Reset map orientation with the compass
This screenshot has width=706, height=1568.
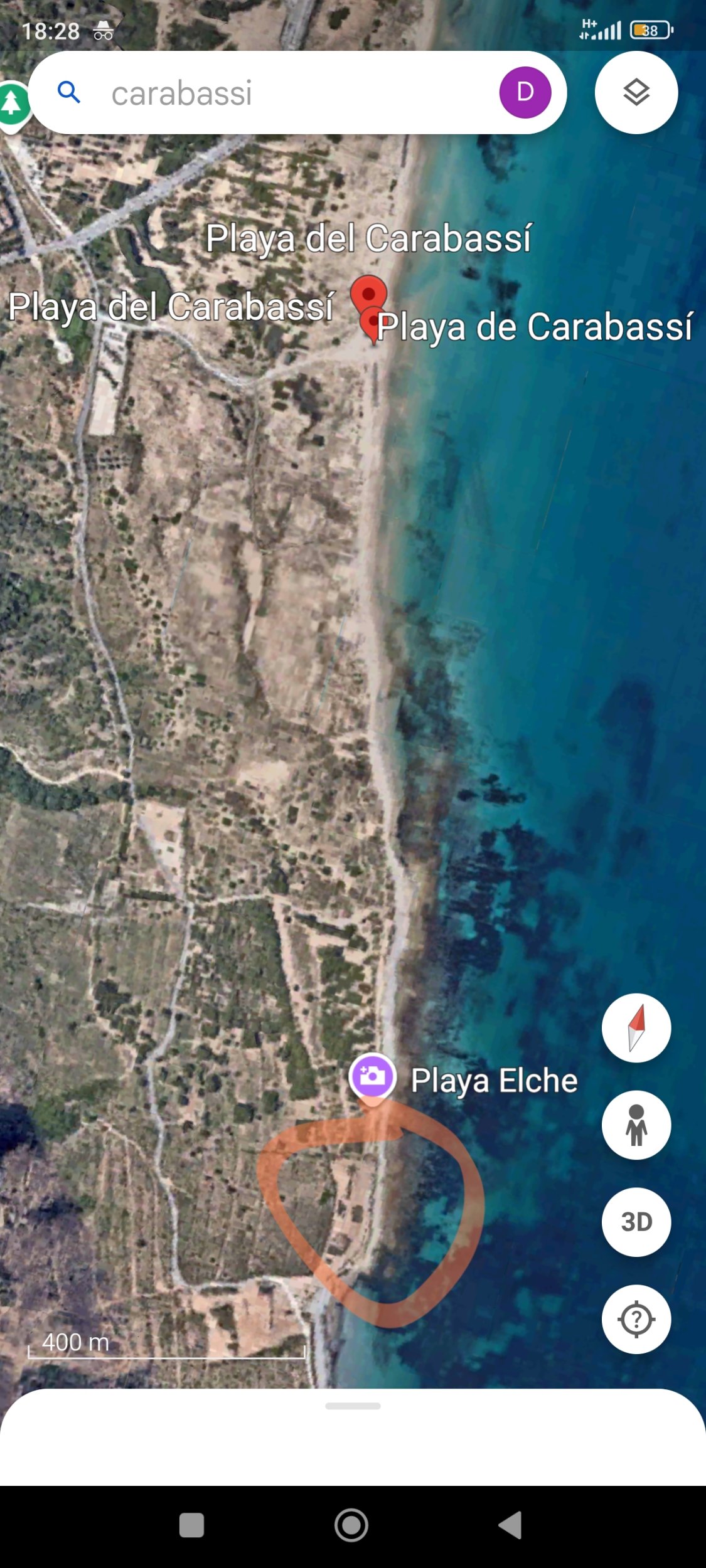coord(636,1028)
